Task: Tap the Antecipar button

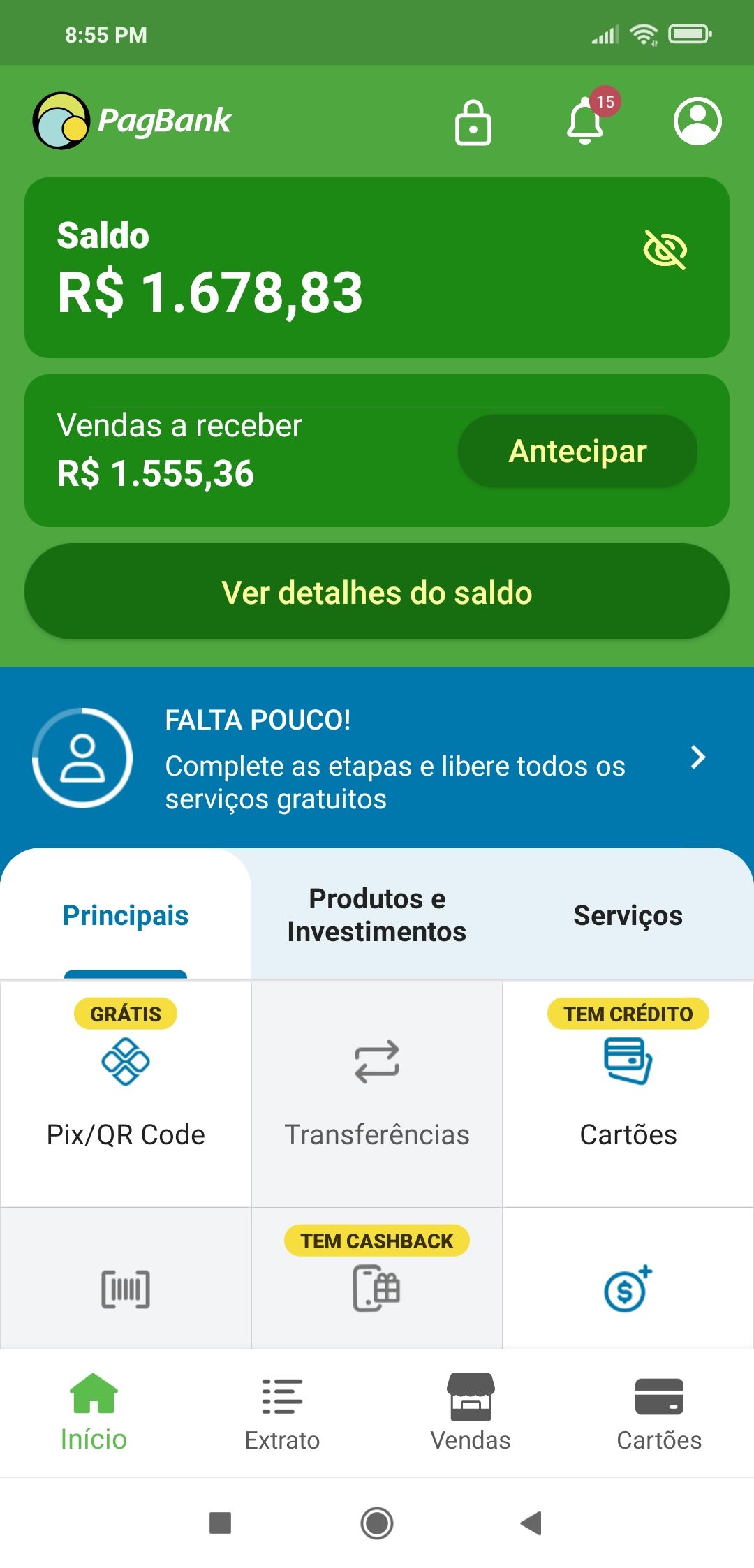Action: (x=577, y=451)
